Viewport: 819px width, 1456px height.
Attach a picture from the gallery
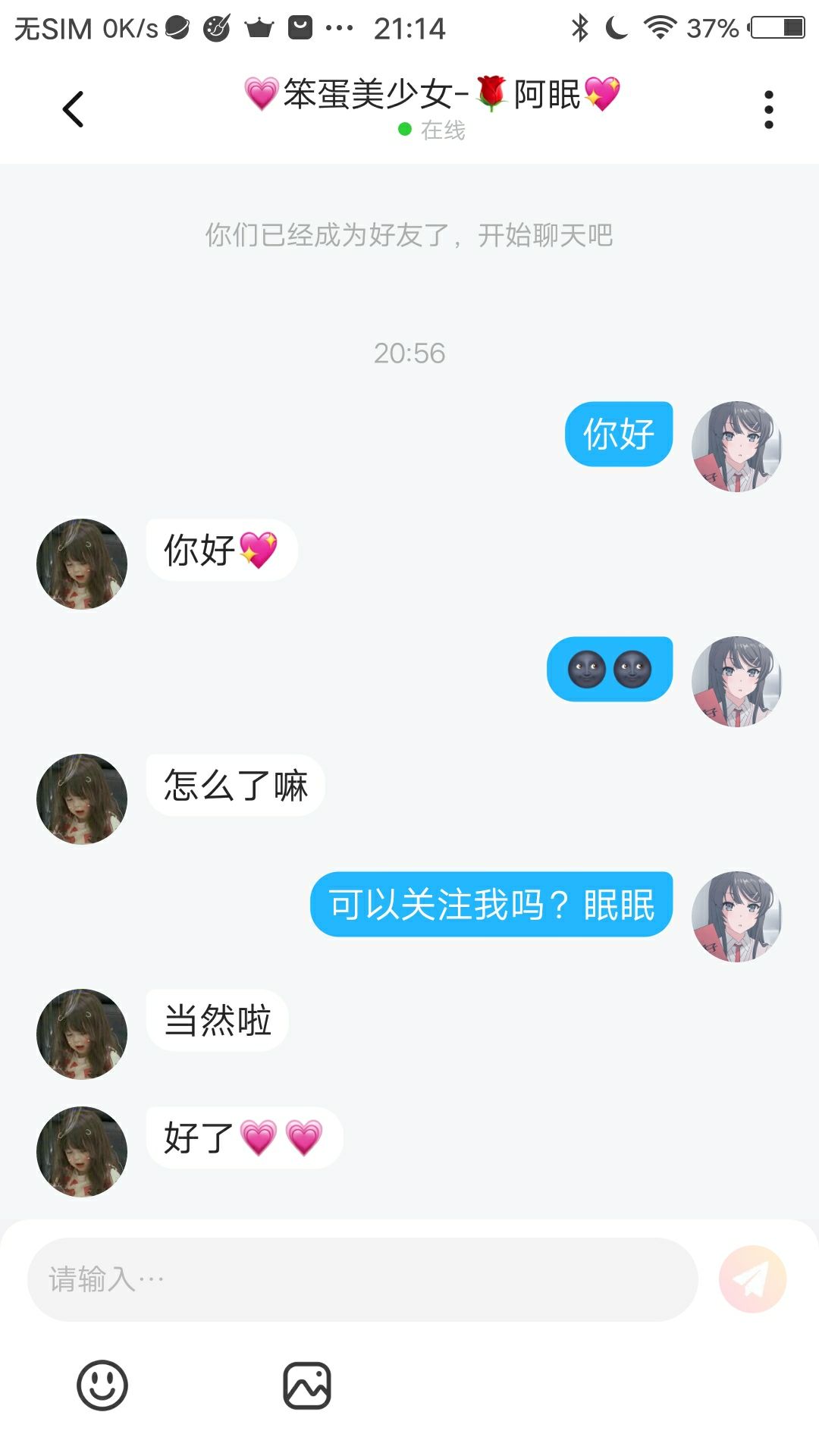307,1385
